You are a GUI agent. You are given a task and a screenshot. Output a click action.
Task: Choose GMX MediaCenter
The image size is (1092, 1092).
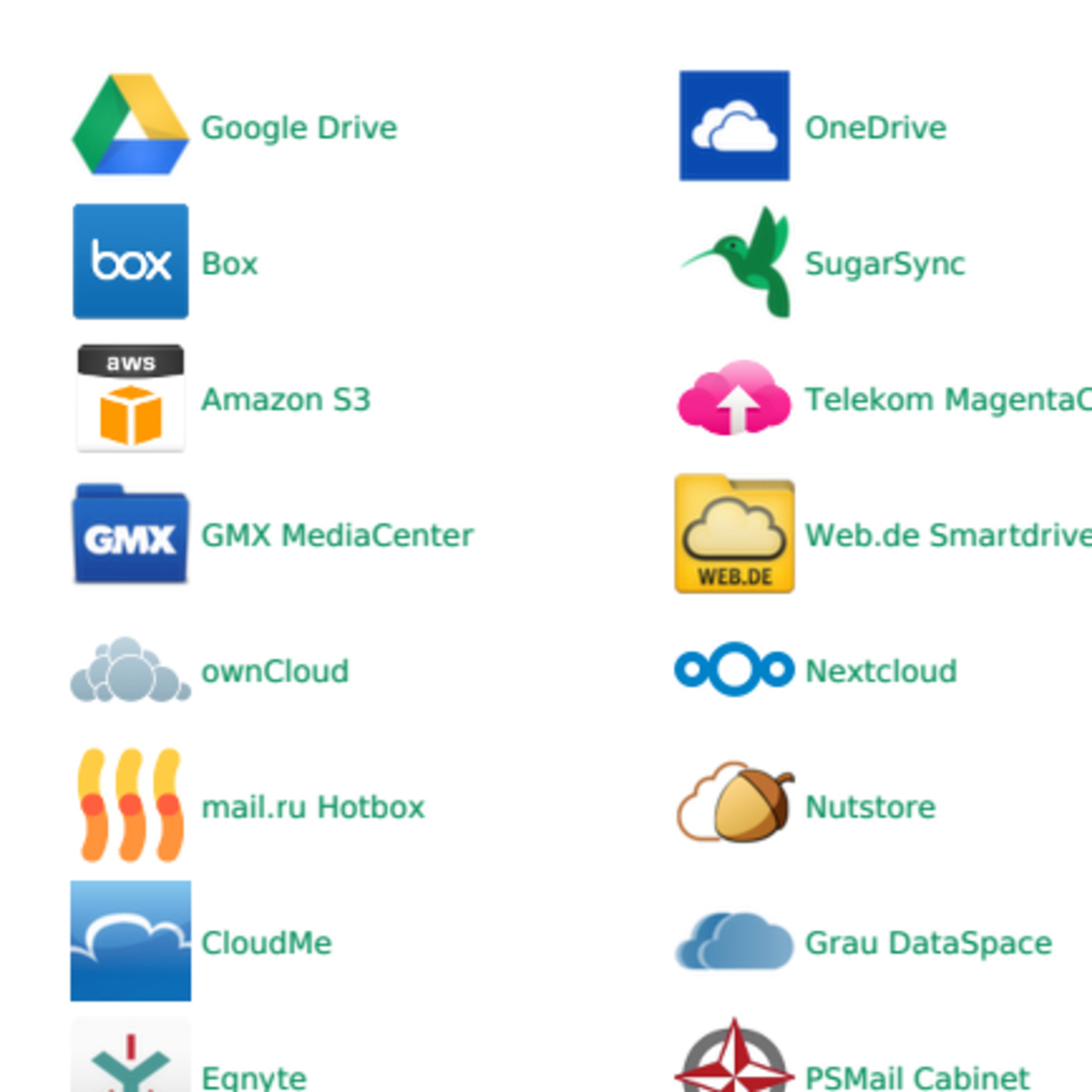(337, 535)
